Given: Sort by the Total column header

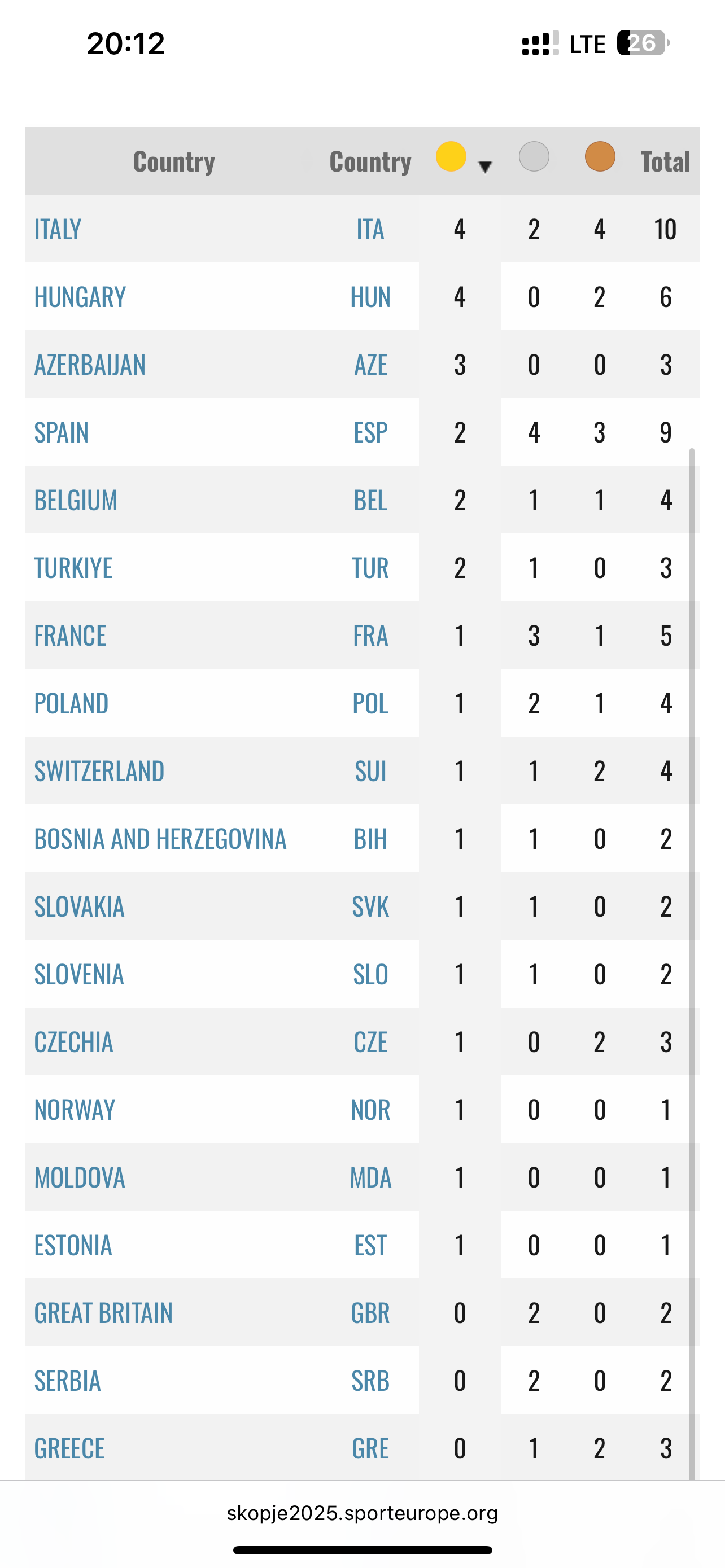Looking at the screenshot, I should [x=665, y=162].
